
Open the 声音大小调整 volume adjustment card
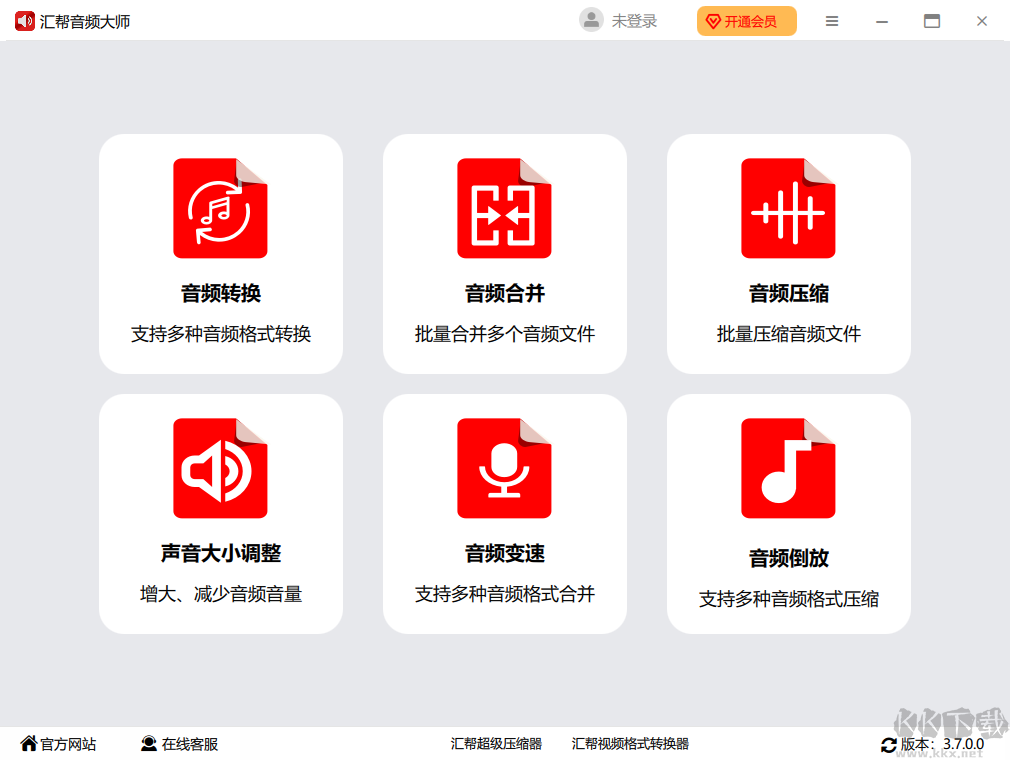[x=221, y=513]
